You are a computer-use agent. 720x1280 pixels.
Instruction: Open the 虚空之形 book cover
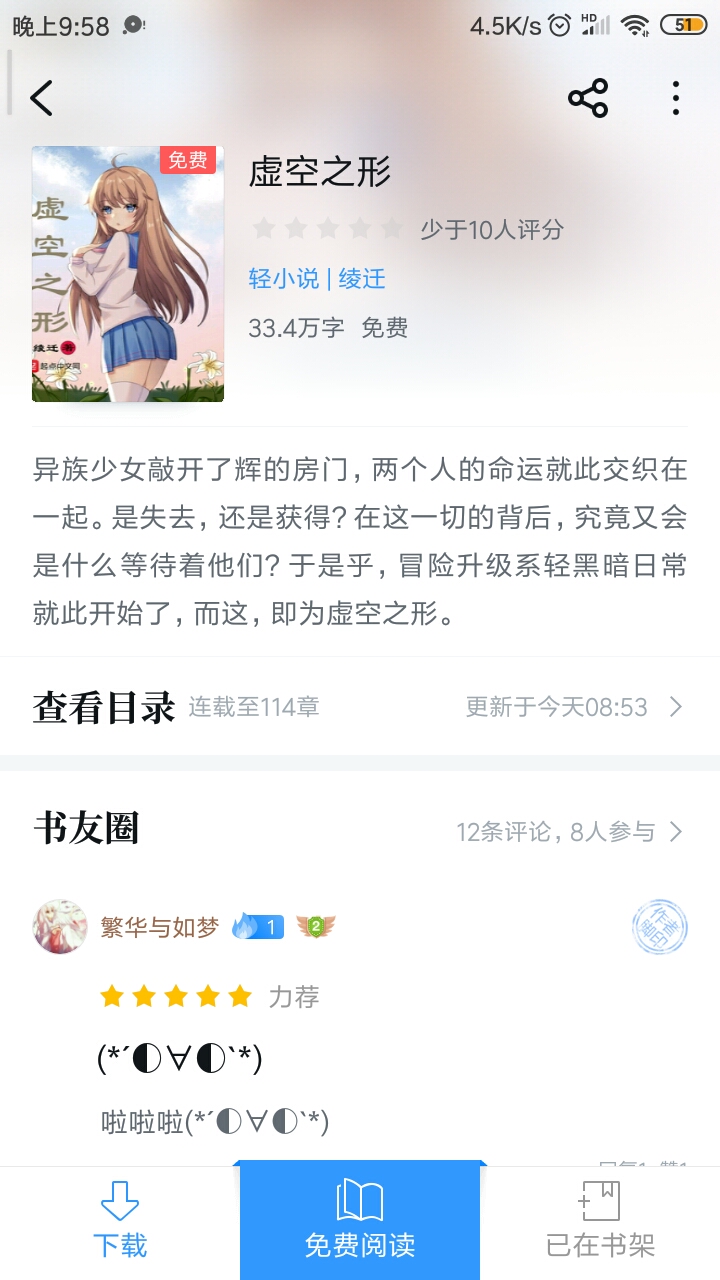point(128,274)
